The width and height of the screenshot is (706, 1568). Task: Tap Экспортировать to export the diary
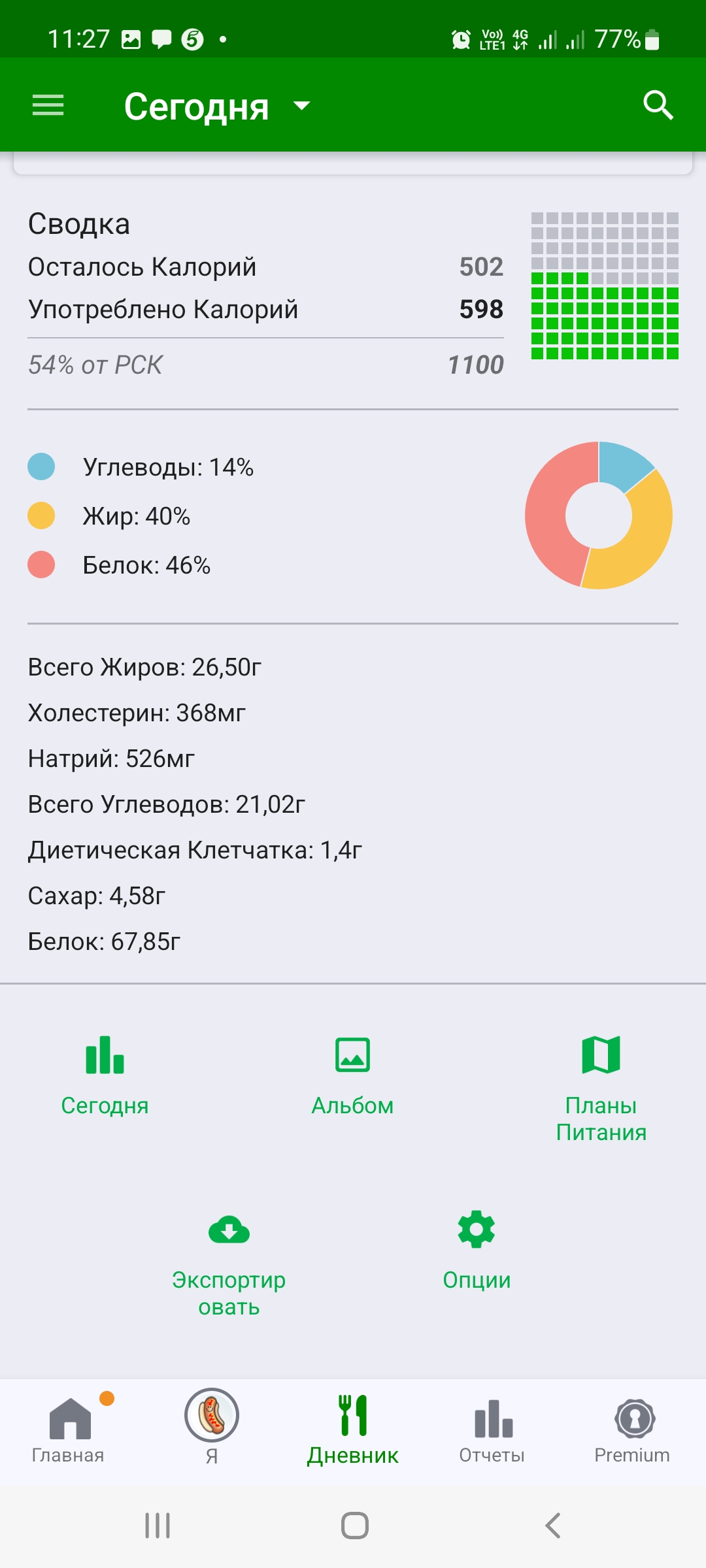coord(229,1266)
